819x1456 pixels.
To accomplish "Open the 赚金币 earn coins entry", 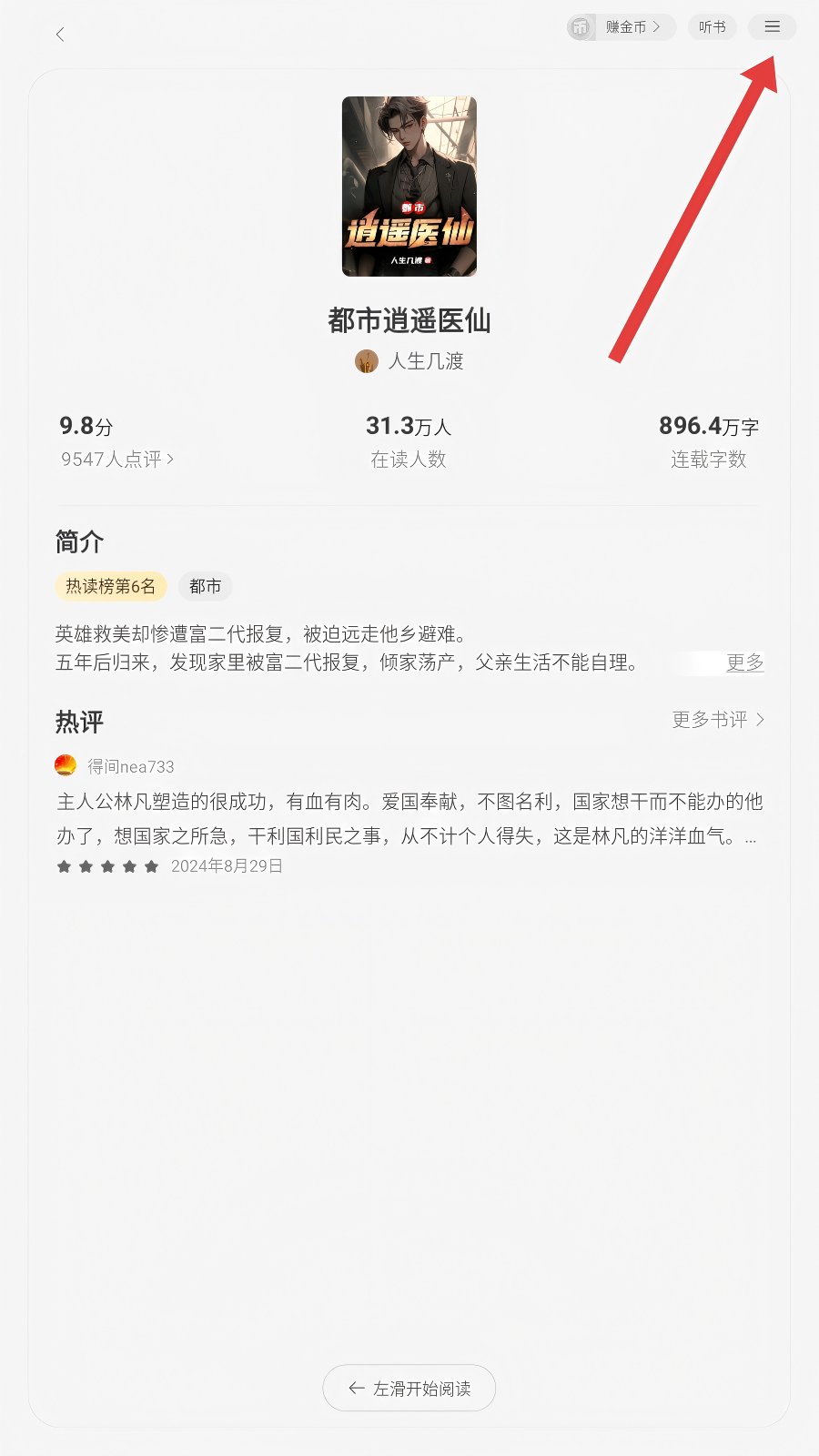I will [622, 27].
